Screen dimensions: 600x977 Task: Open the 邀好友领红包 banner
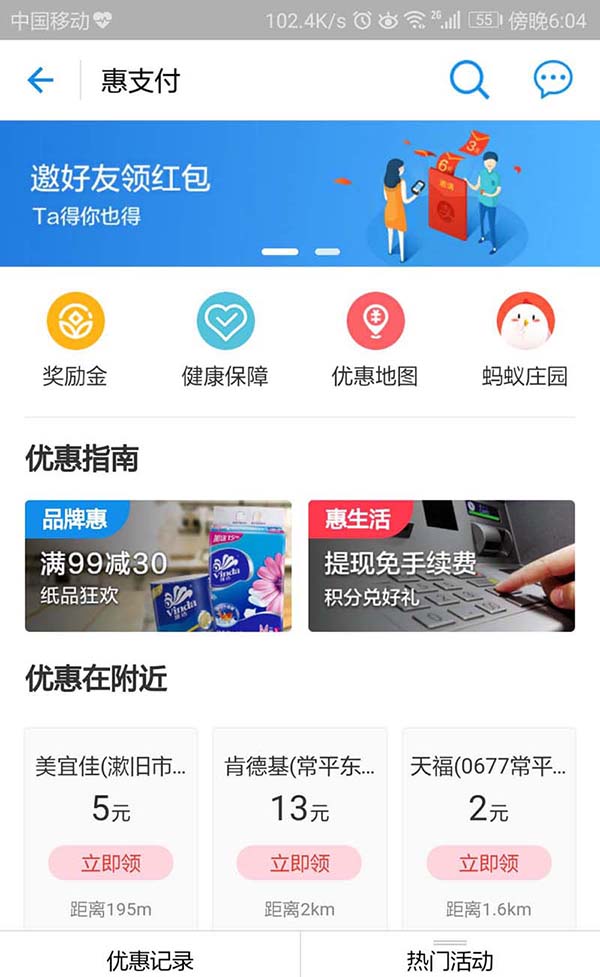tap(300, 193)
